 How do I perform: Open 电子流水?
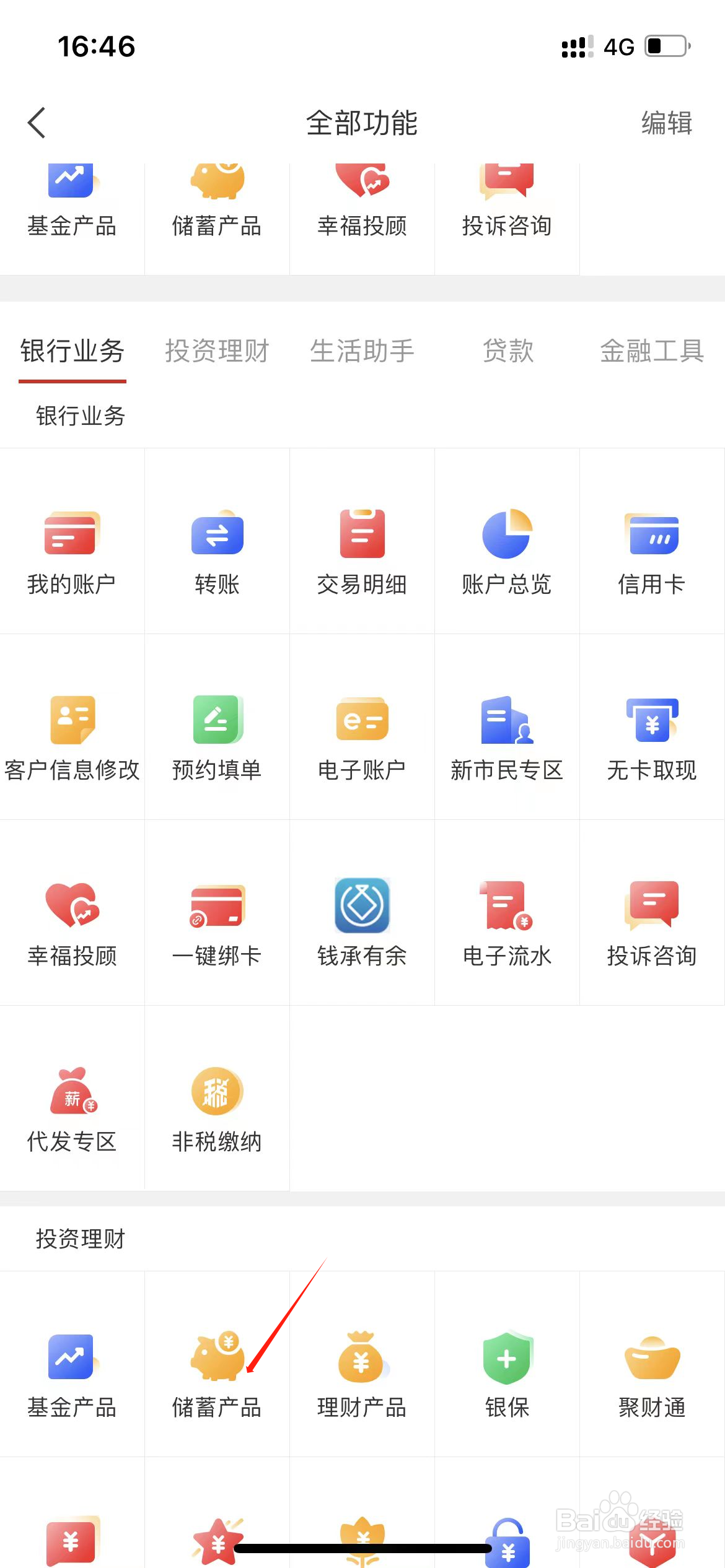coord(507,913)
